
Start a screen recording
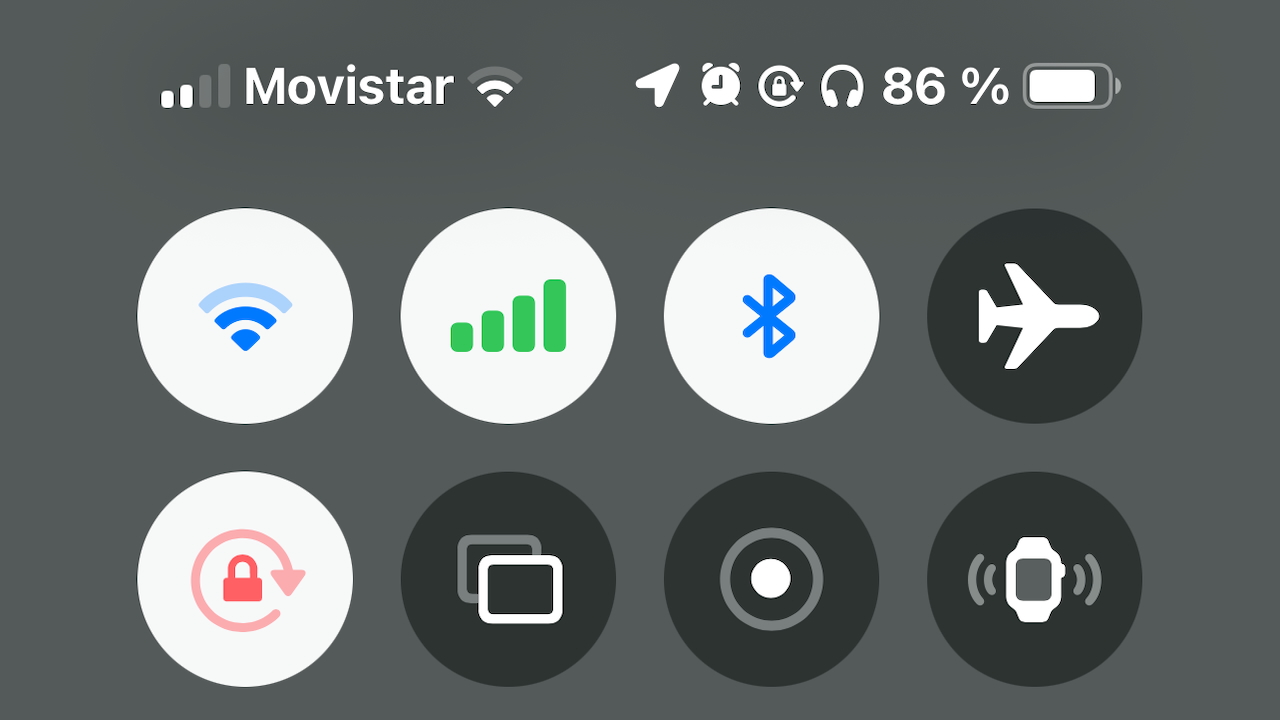pos(771,579)
